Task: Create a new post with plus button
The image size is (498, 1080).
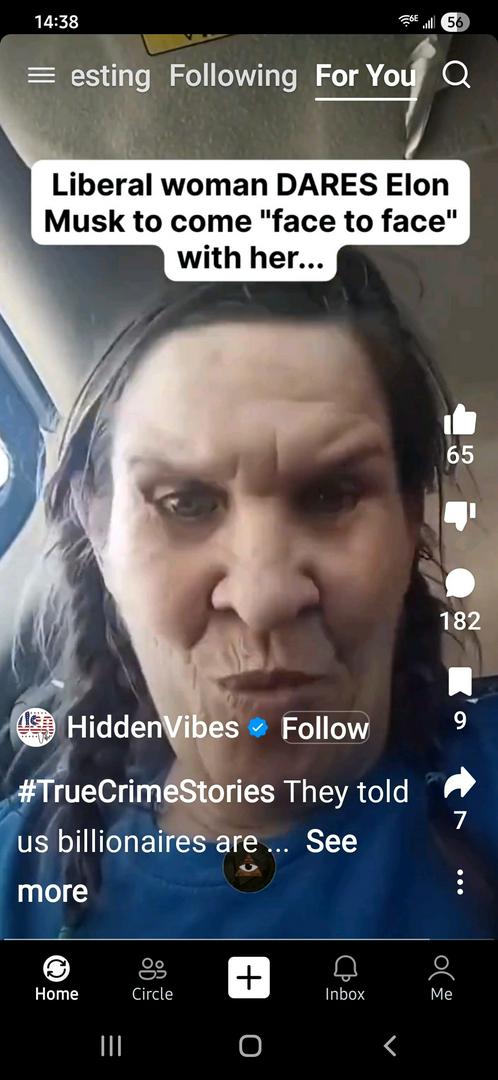Action: (249, 977)
